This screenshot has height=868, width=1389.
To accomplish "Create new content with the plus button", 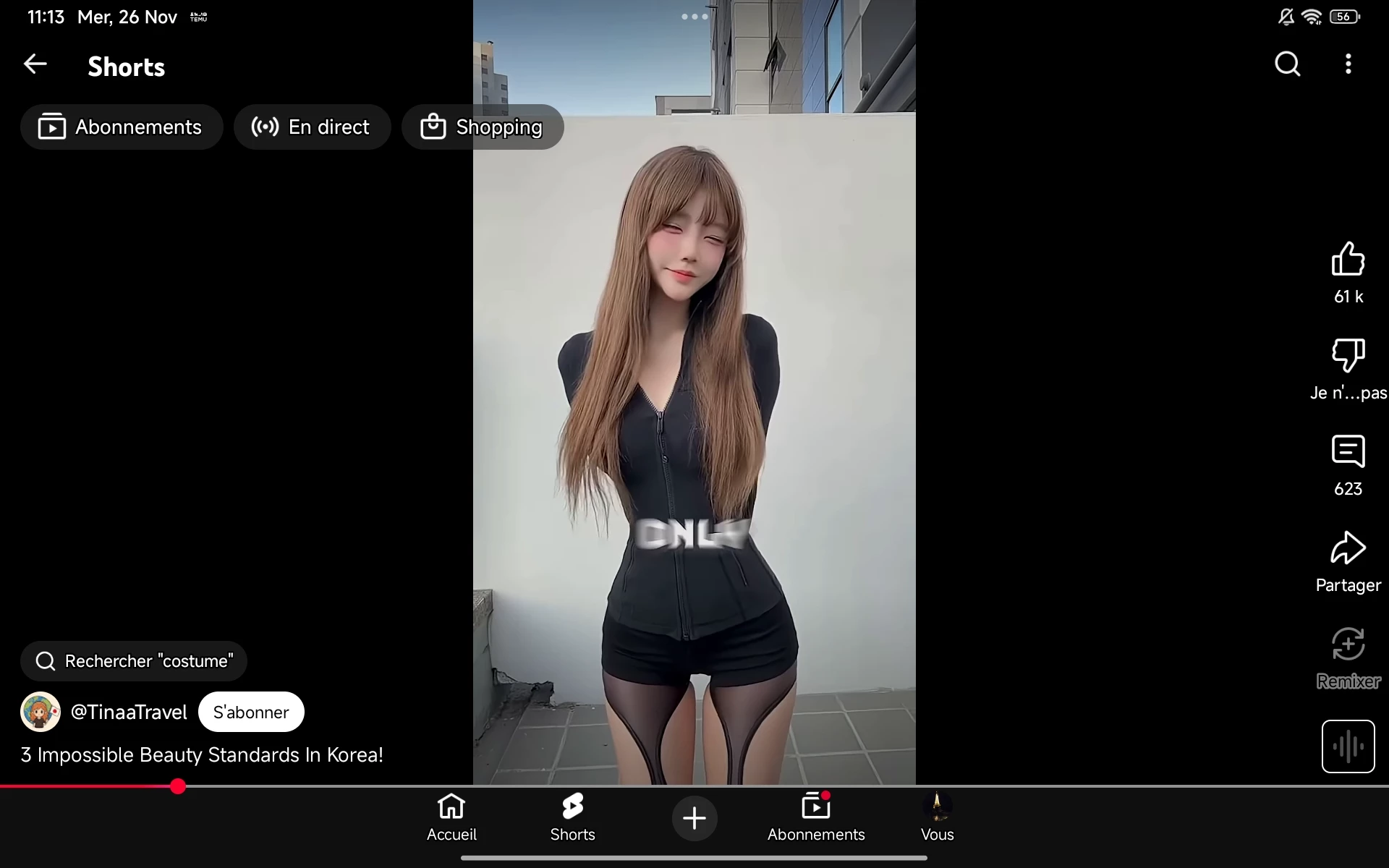I will pos(694,818).
